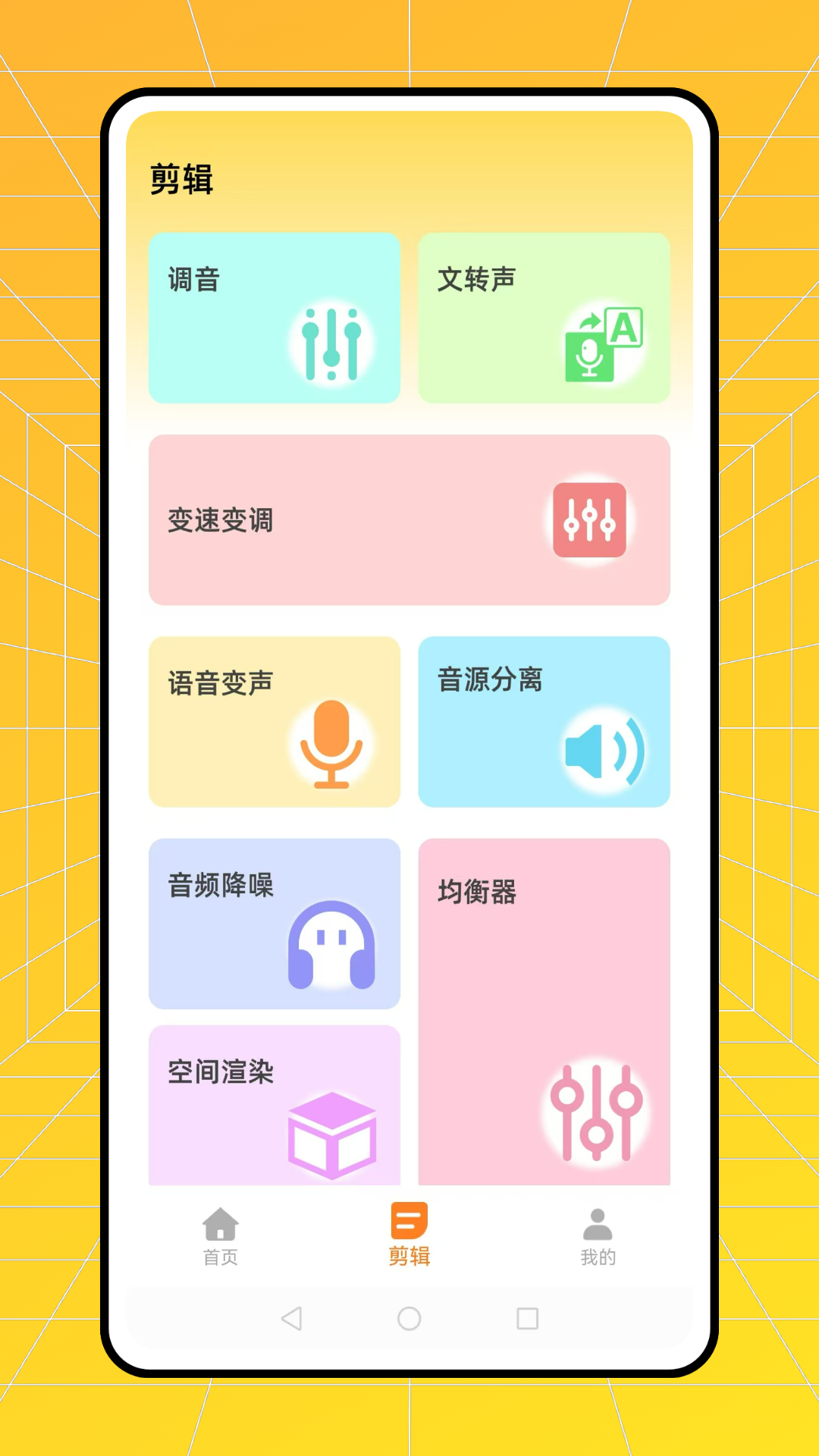Open the 首页 home tab
Viewport: 819px width, 1456px height.
coord(219,1232)
